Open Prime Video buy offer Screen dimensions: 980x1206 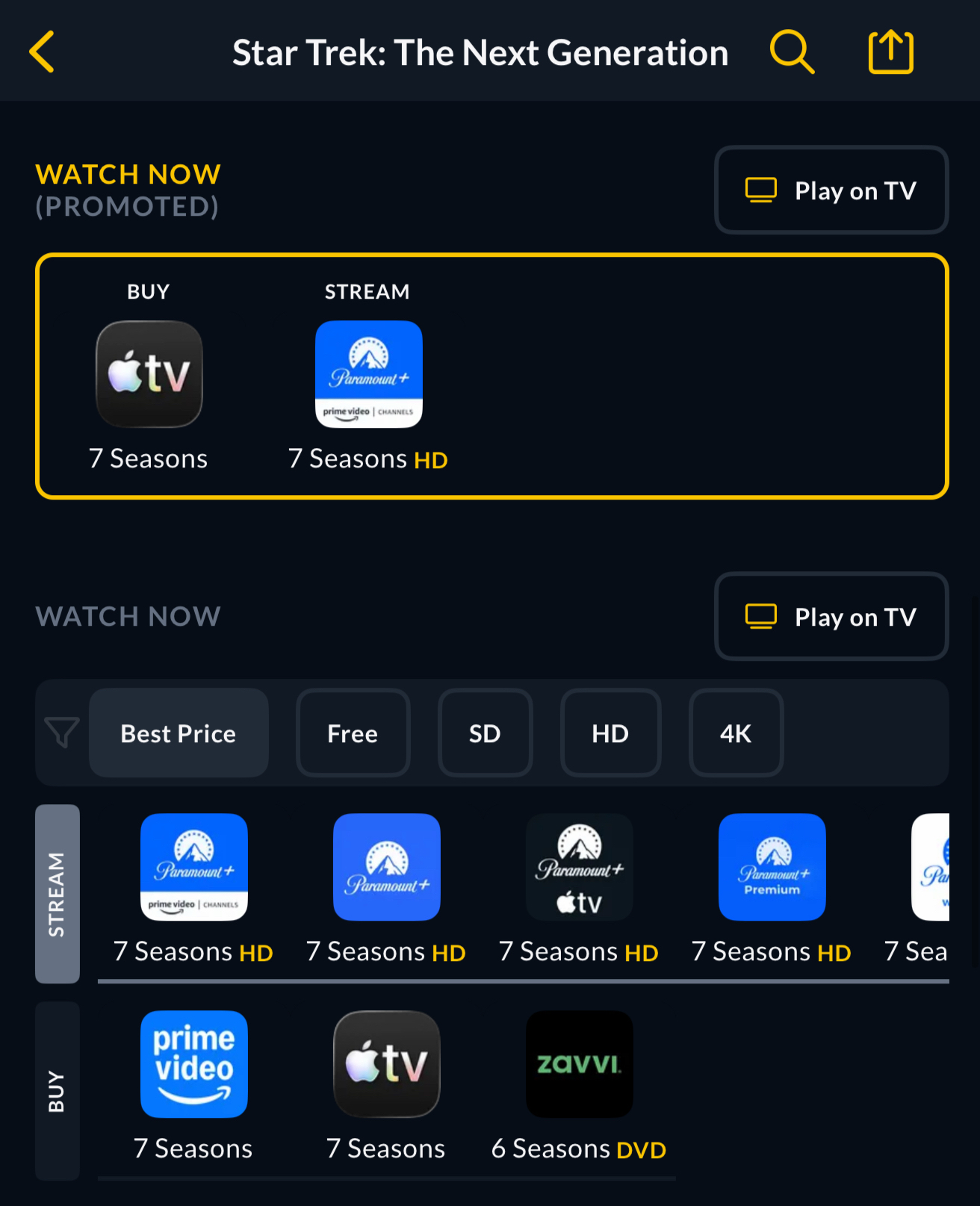(194, 1064)
